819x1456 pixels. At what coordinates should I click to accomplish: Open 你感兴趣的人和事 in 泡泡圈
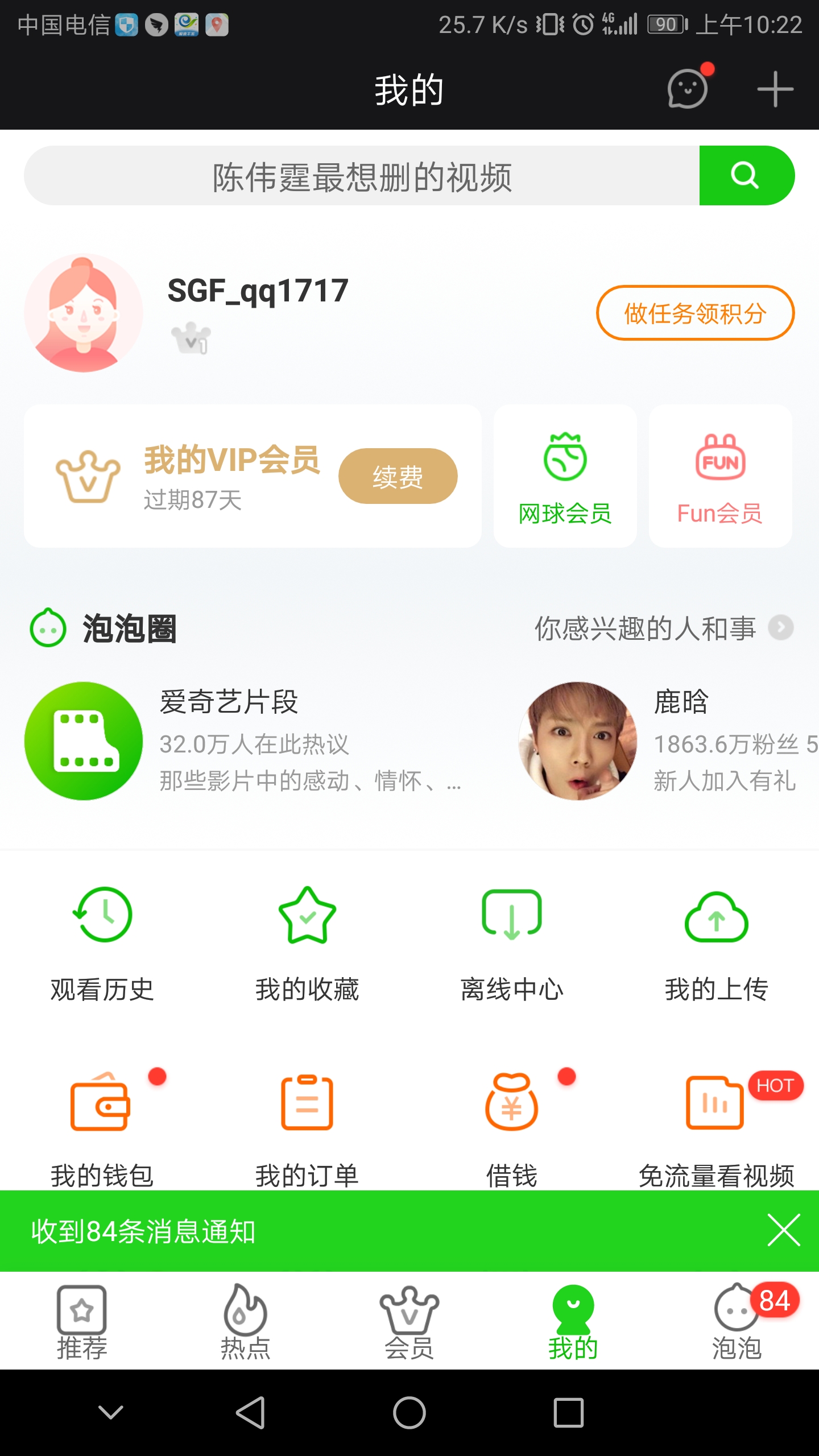pos(663,628)
